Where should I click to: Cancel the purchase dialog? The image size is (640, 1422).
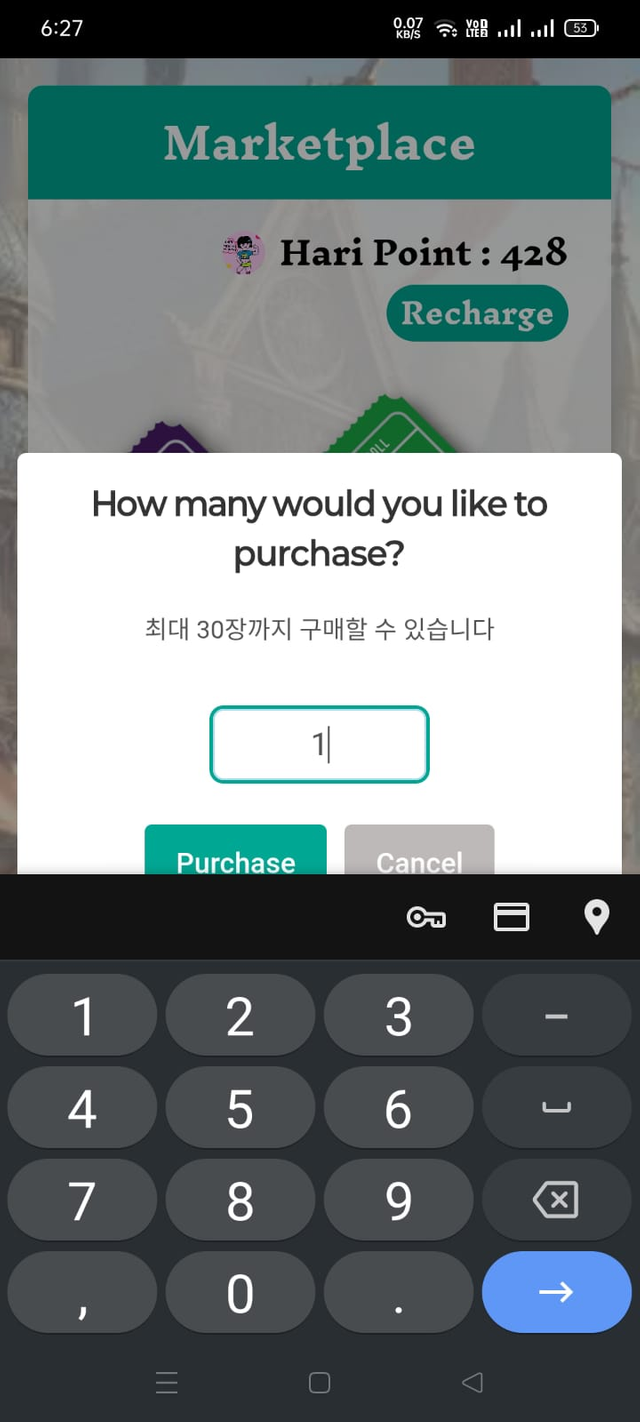[x=419, y=851]
